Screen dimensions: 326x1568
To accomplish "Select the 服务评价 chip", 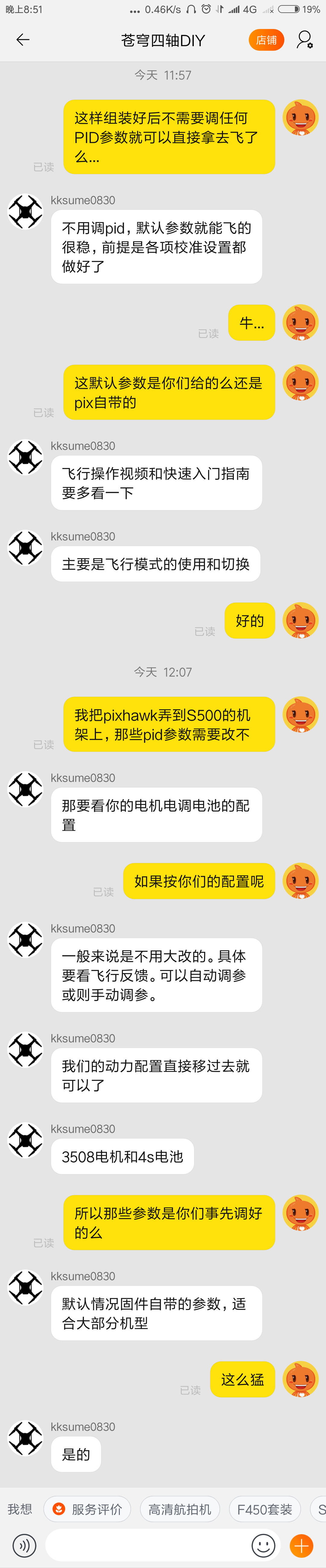I will (x=88, y=1509).
